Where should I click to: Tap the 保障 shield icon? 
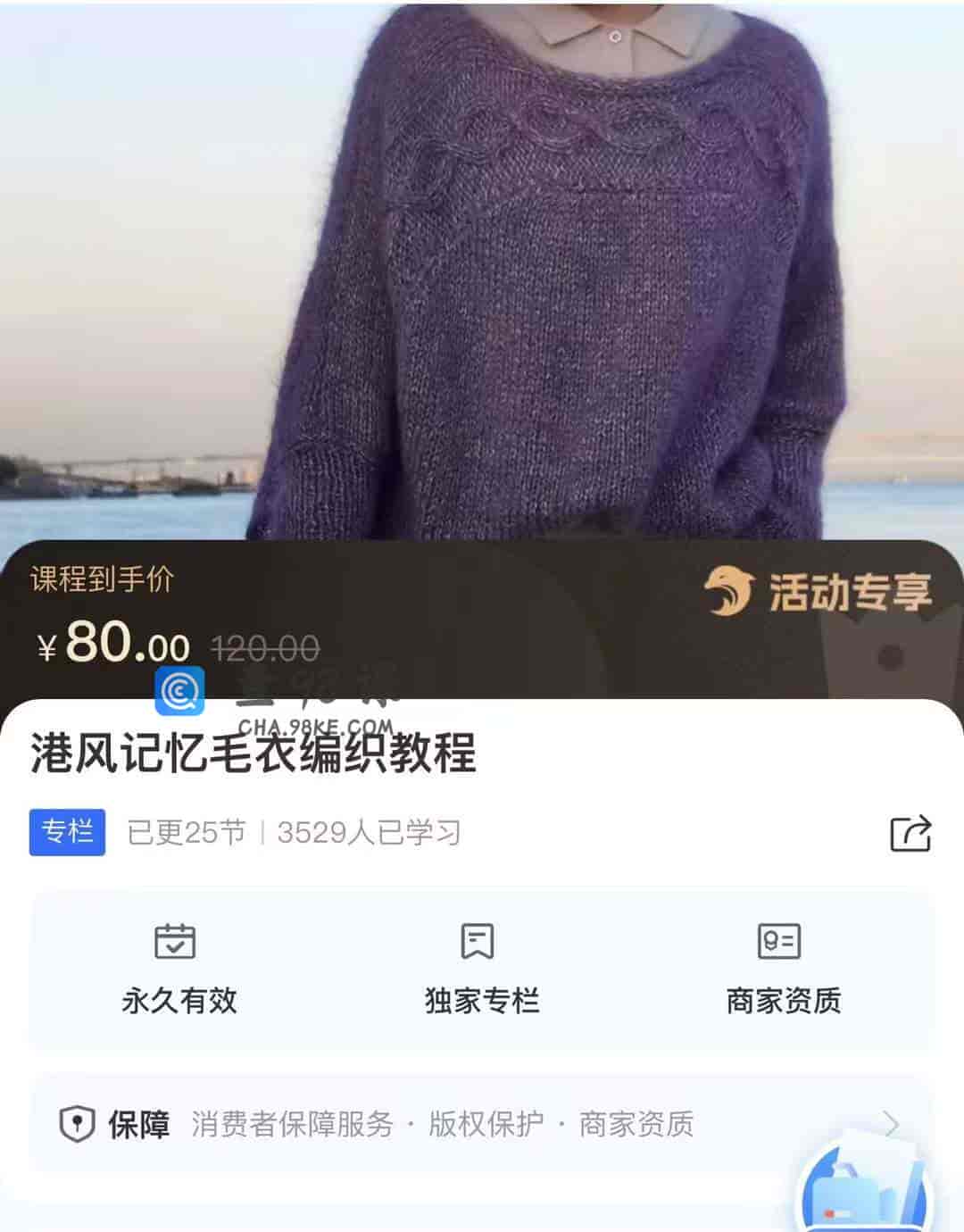pyautogui.click(x=77, y=1123)
